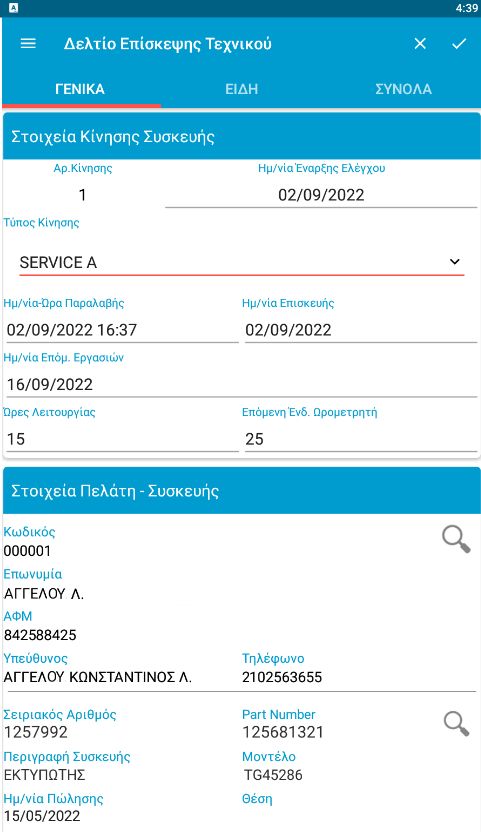Screen dimensions: 481x832
Task: Confirm the form with the checkmark icon
Action: coord(459,44)
